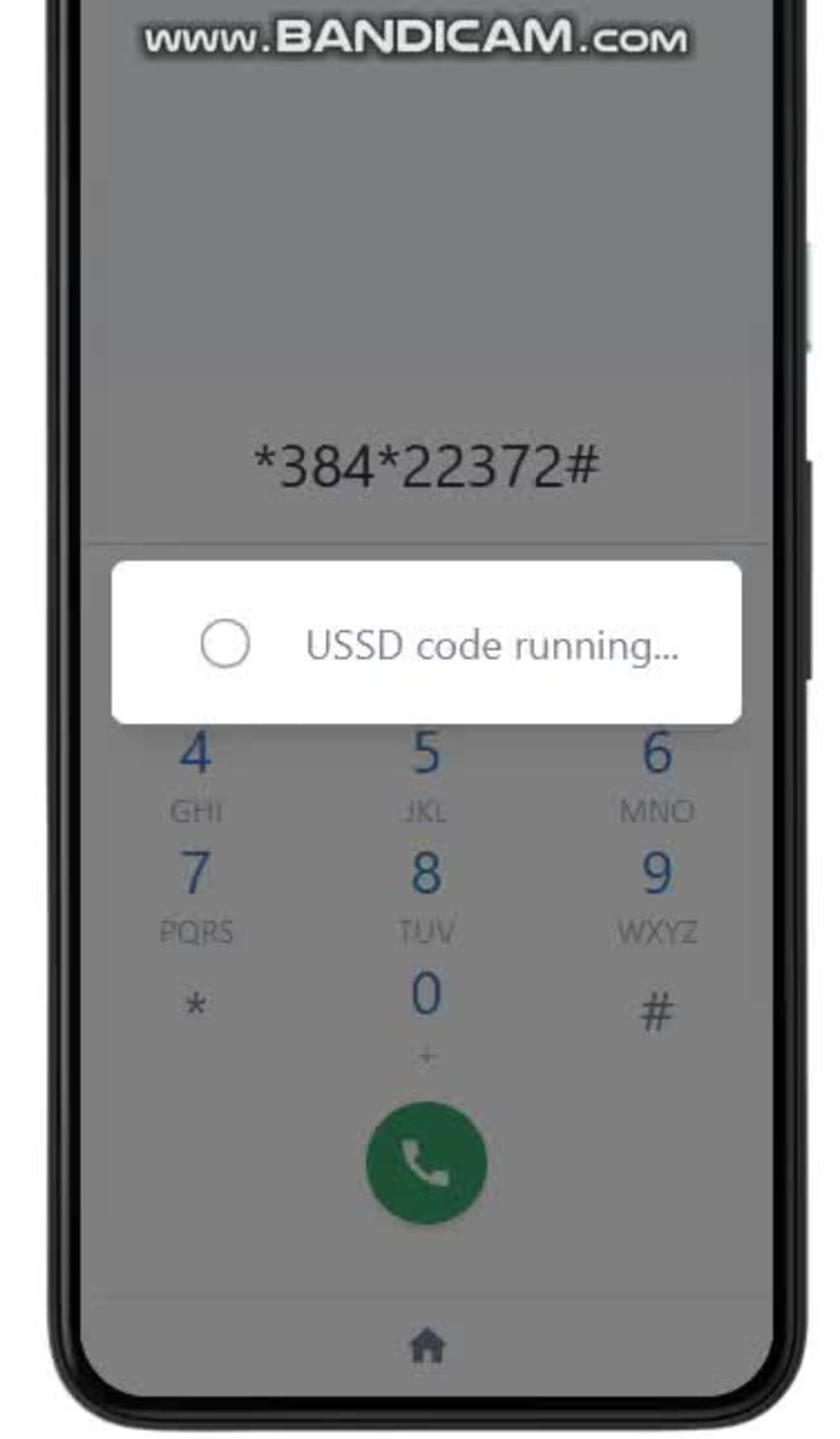Screen dimensions: 840x1439
Task: Tap the hash key
Action: tap(656, 1011)
